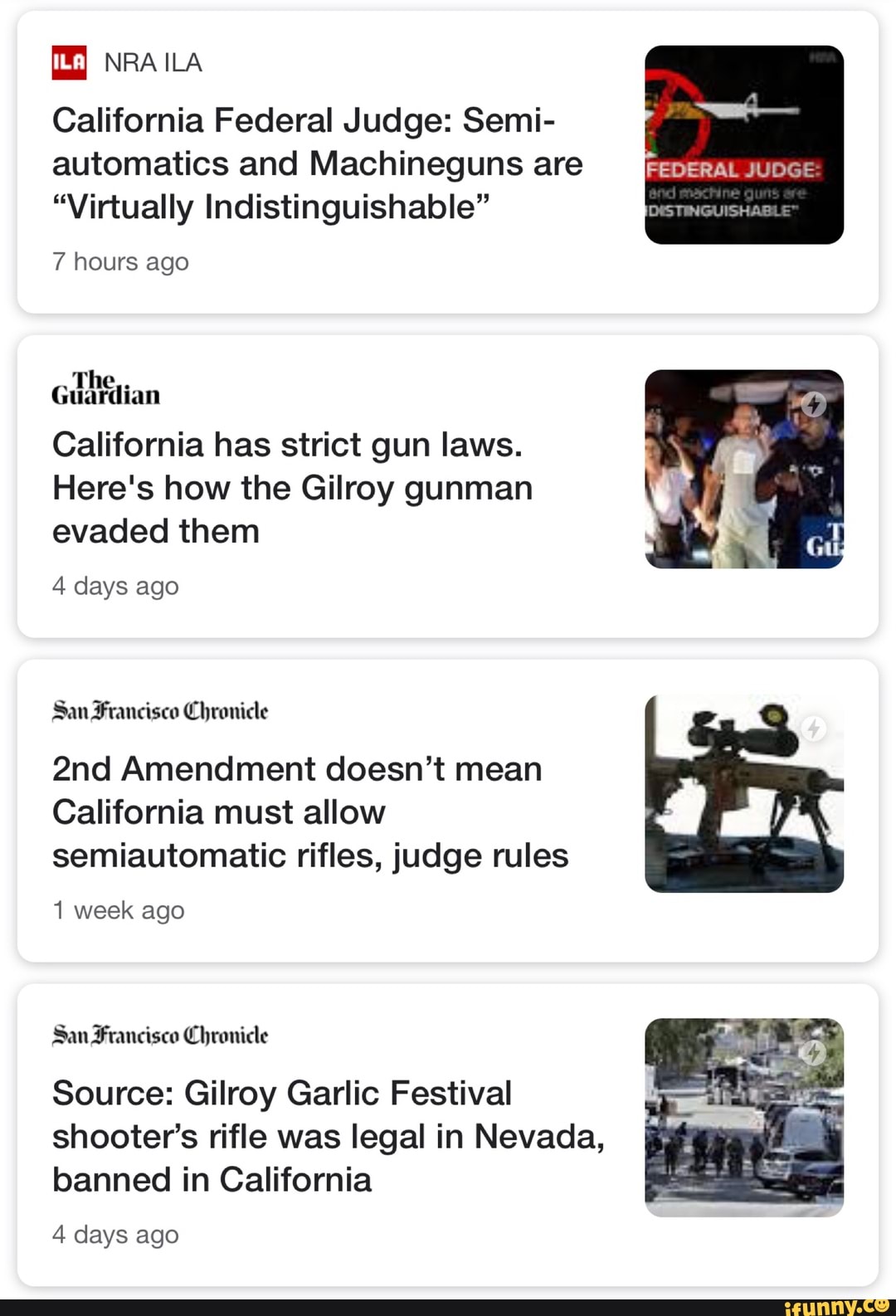This screenshot has height=1316, width=896.
Task: Open the Gilroy Garlic Festival shooter article
Action: pos(329,1136)
